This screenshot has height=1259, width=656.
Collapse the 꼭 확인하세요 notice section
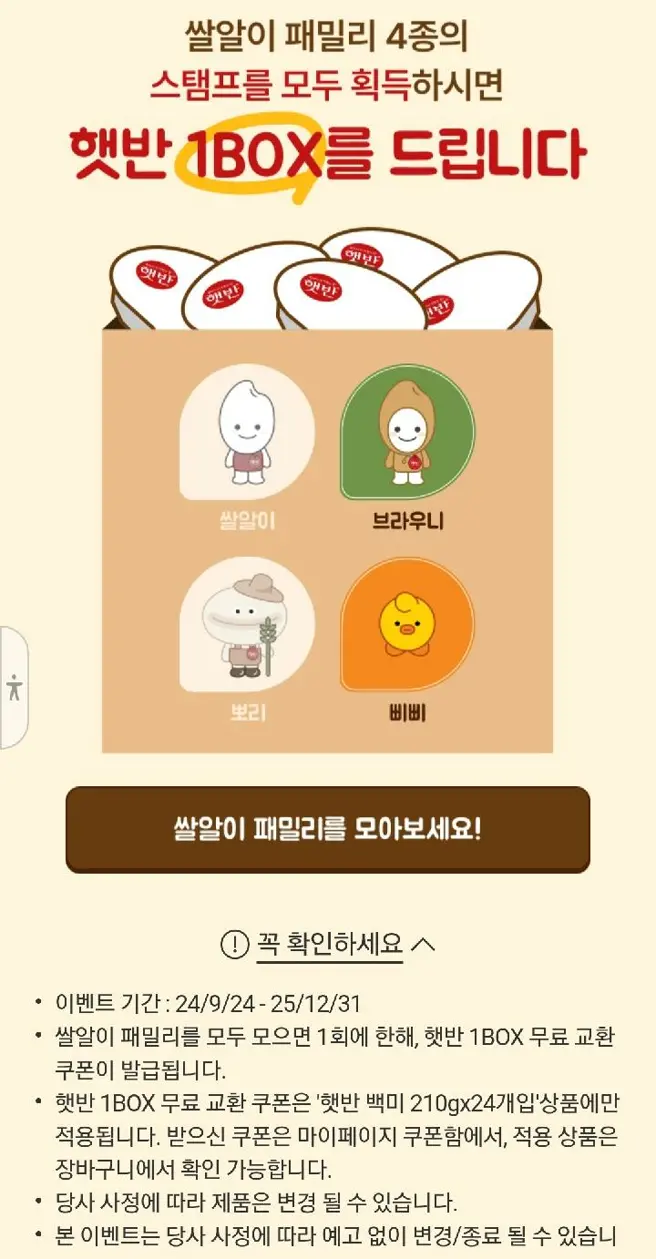coord(328,943)
